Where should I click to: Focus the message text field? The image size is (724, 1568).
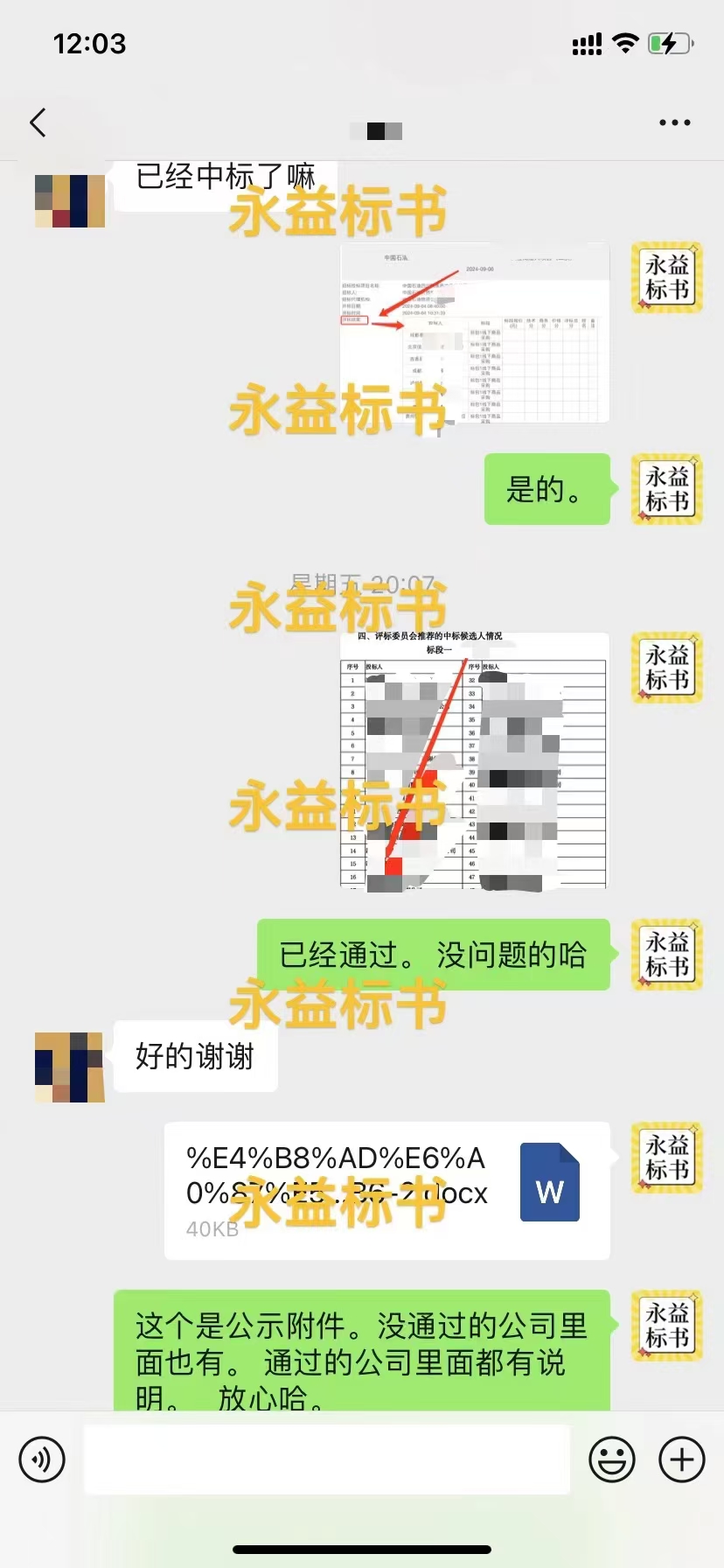click(326, 1459)
